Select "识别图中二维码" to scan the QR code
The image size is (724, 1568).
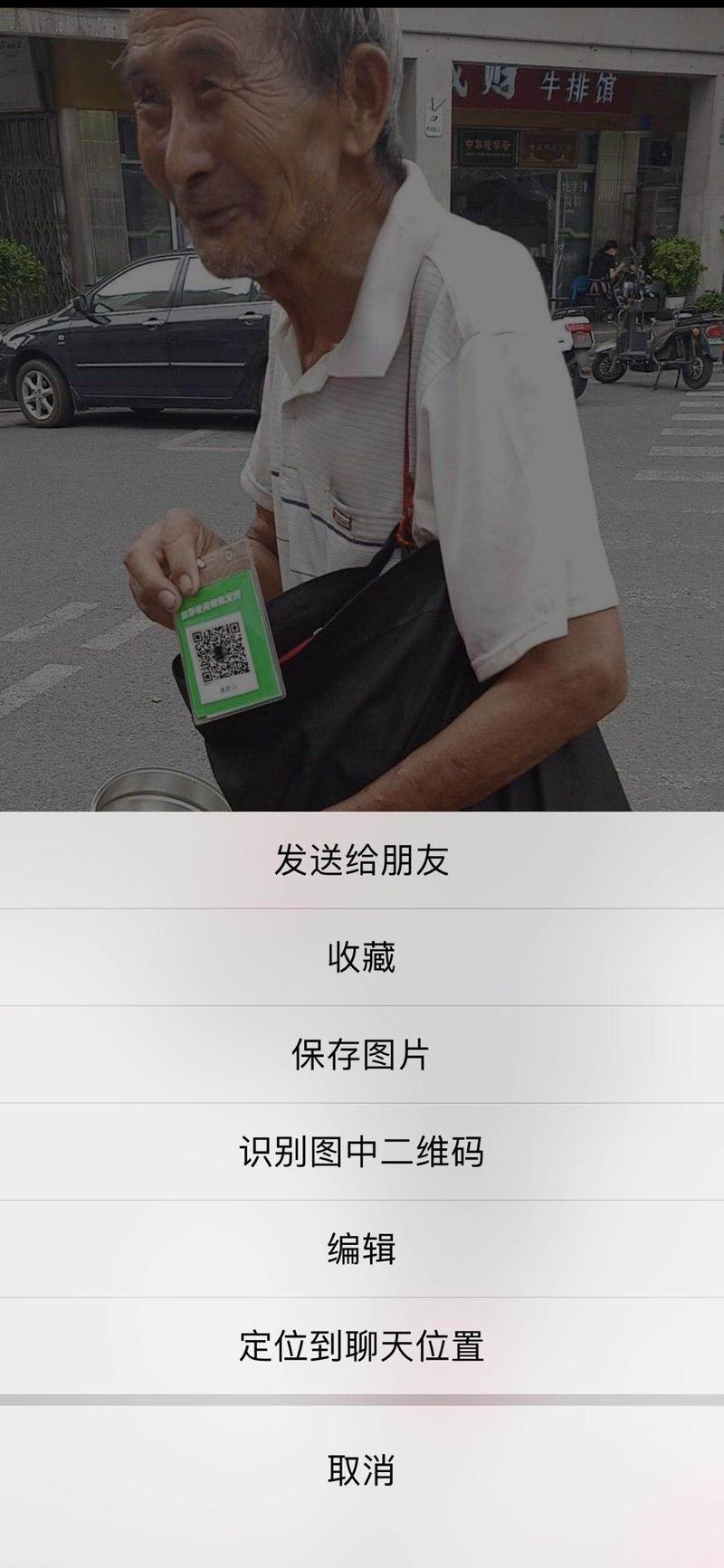pos(362,1154)
